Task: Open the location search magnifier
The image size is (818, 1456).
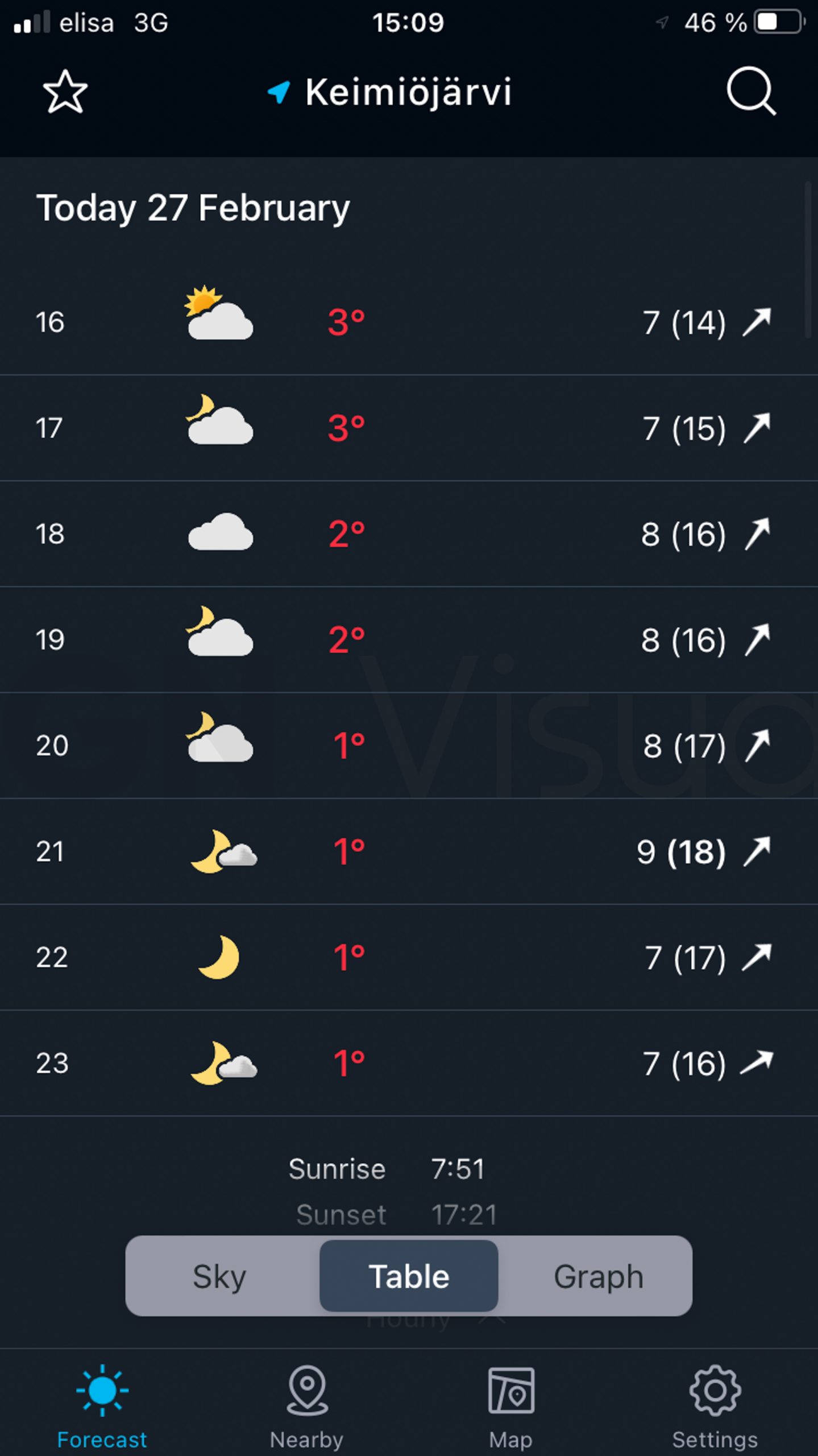Action: [751, 91]
